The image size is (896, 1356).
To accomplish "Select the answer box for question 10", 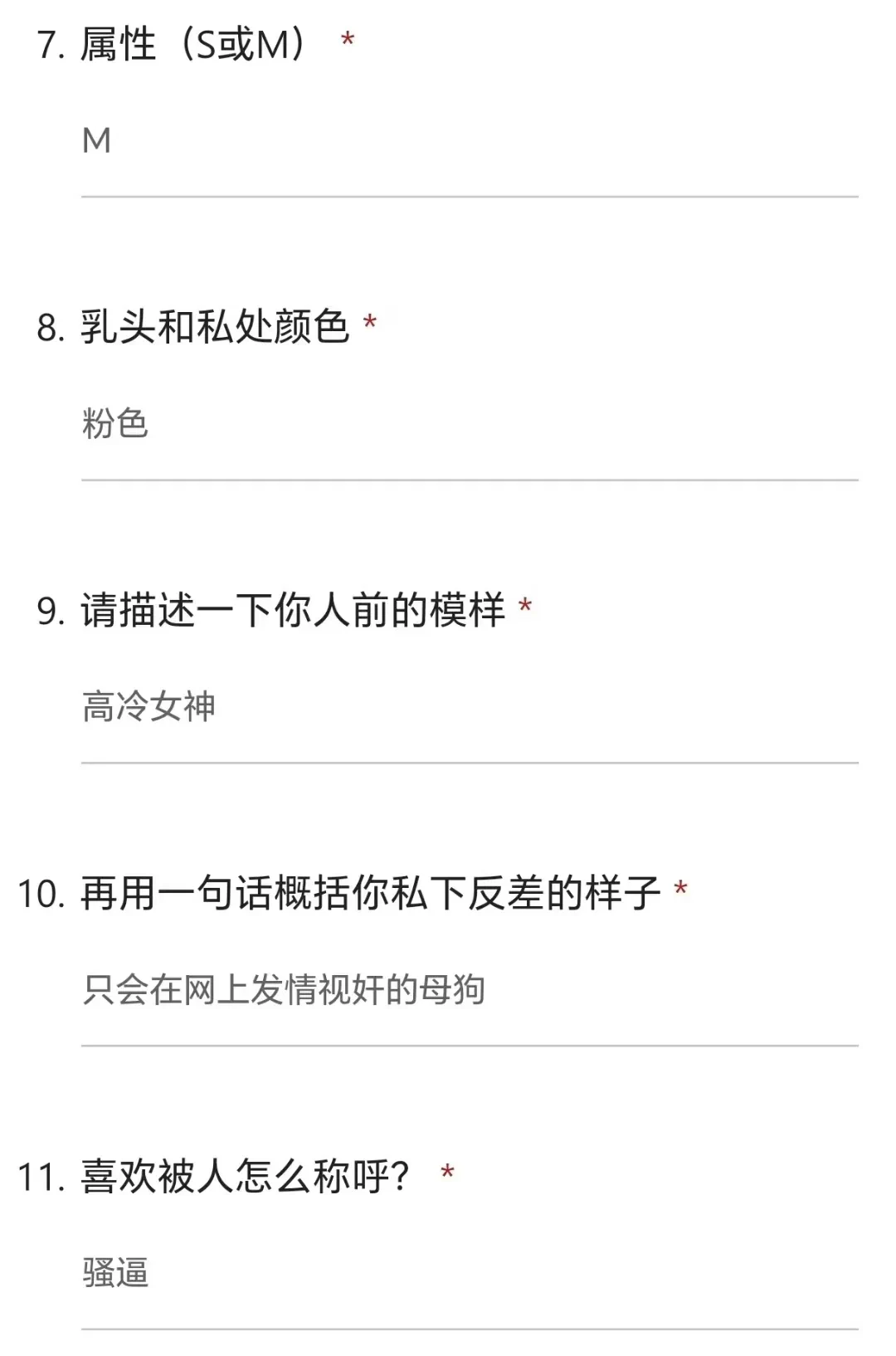I will point(469,990).
